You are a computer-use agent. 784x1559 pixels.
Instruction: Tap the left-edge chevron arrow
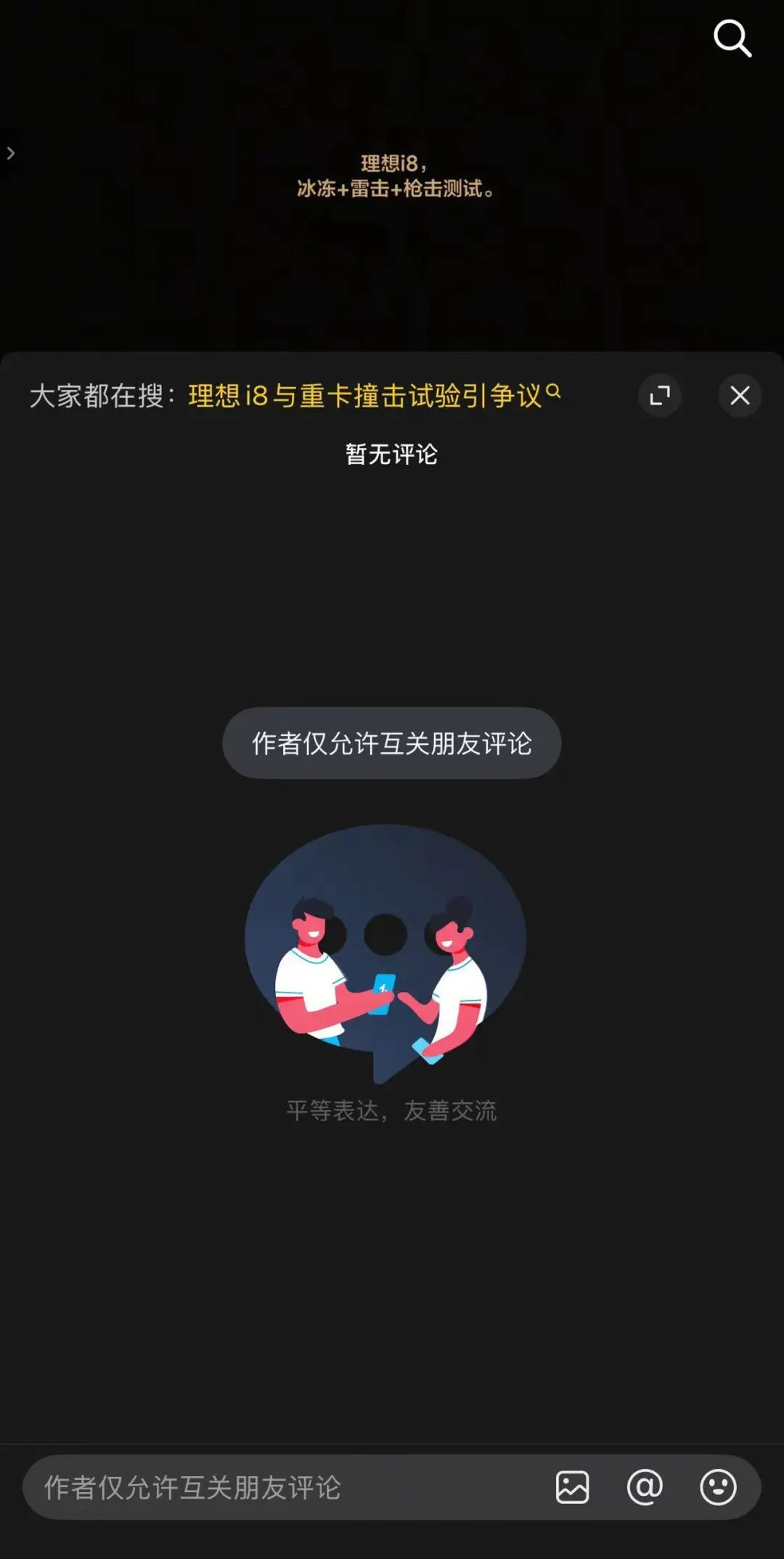(x=10, y=153)
